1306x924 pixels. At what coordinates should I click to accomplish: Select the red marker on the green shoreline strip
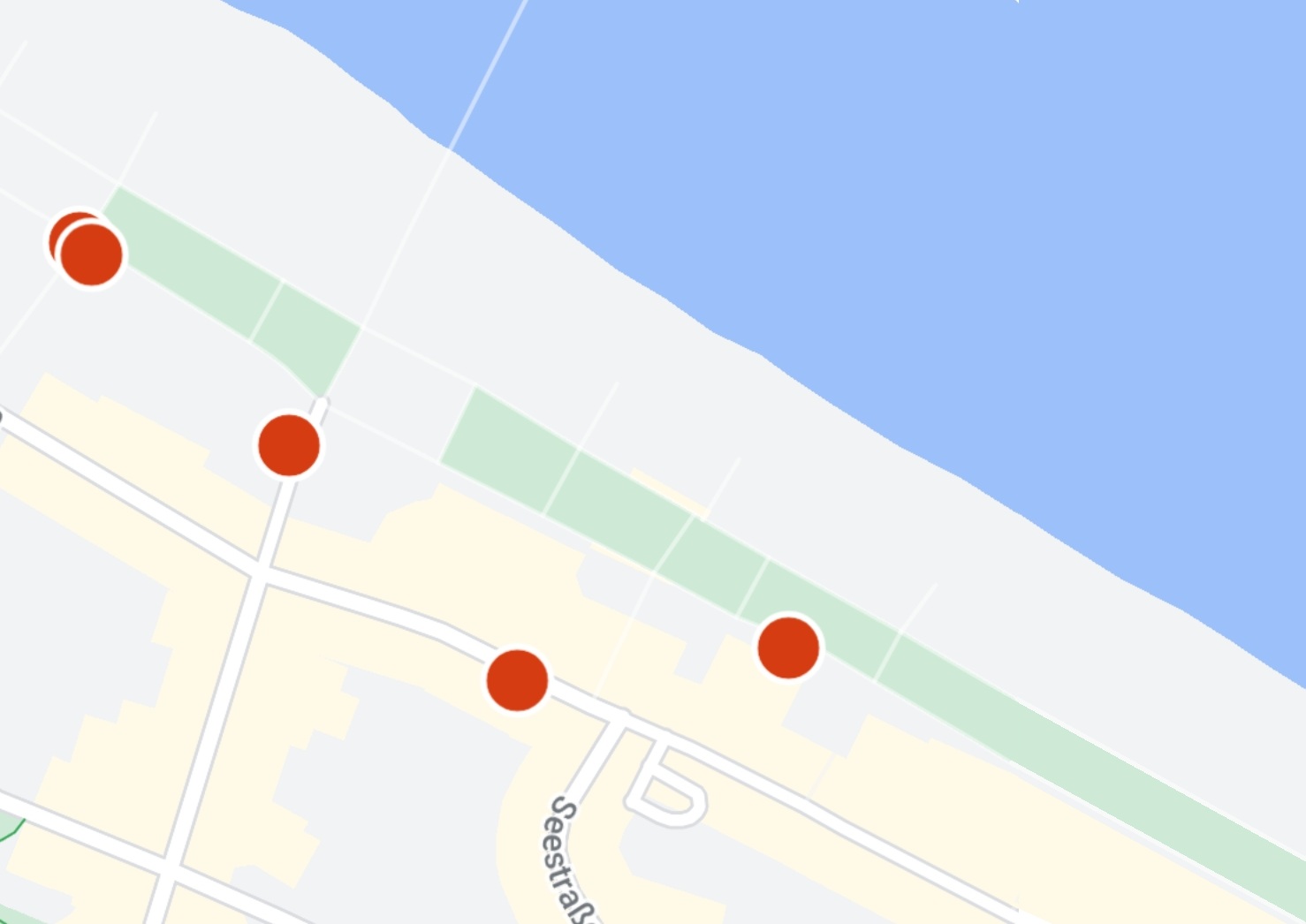coord(788,648)
